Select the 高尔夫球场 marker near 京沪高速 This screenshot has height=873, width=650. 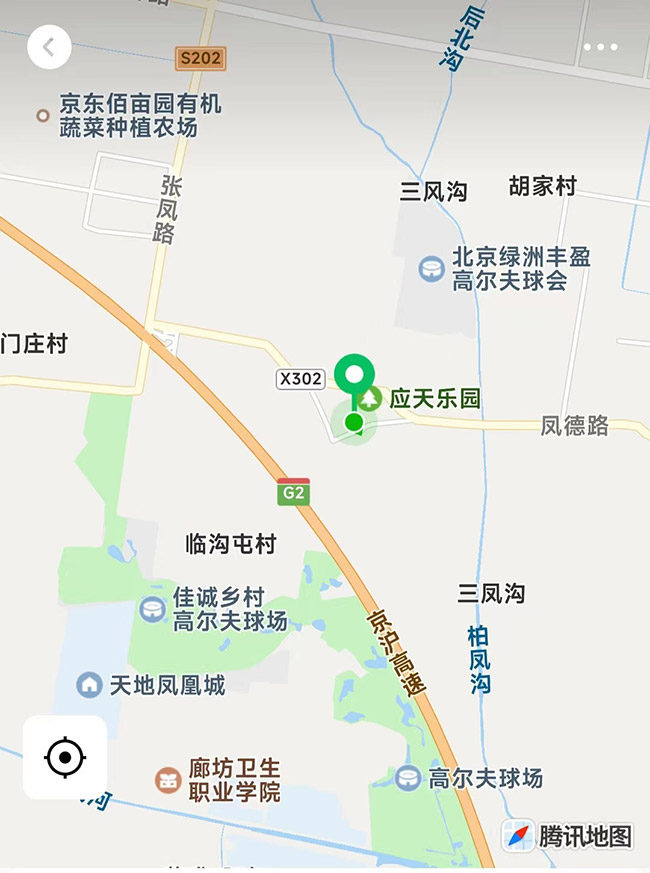coord(408,778)
